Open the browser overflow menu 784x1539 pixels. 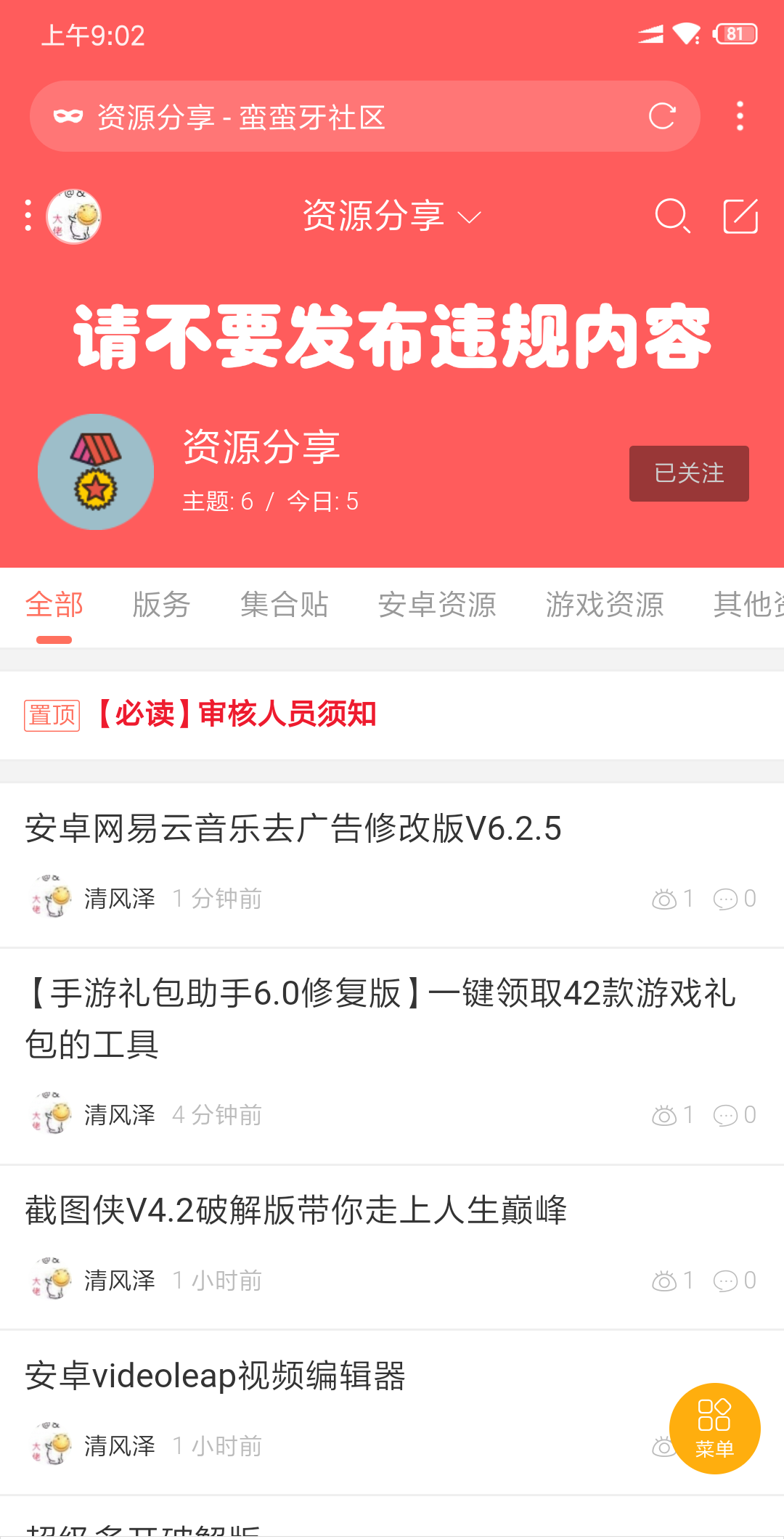click(x=740, y=116)
